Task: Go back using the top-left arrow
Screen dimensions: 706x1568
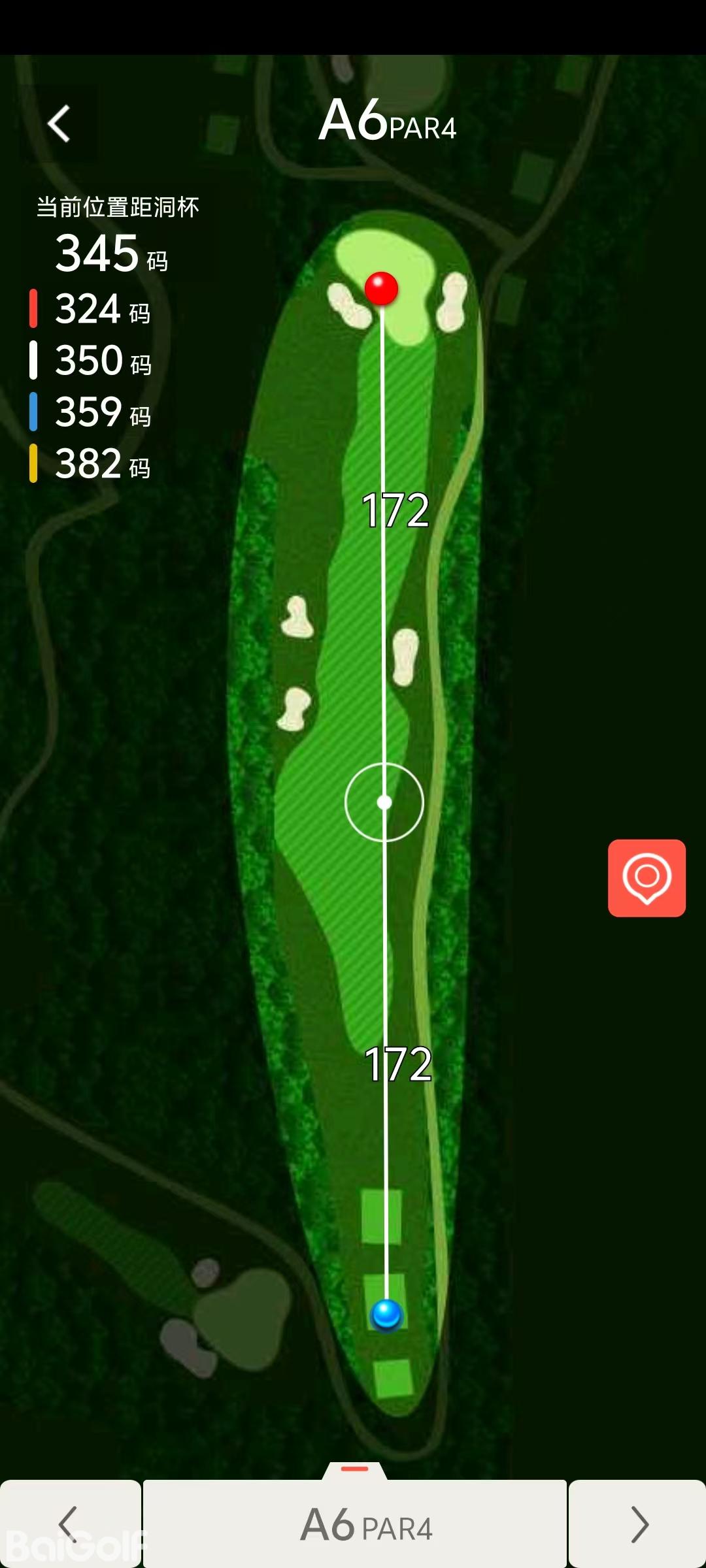Action: (59, 123)
